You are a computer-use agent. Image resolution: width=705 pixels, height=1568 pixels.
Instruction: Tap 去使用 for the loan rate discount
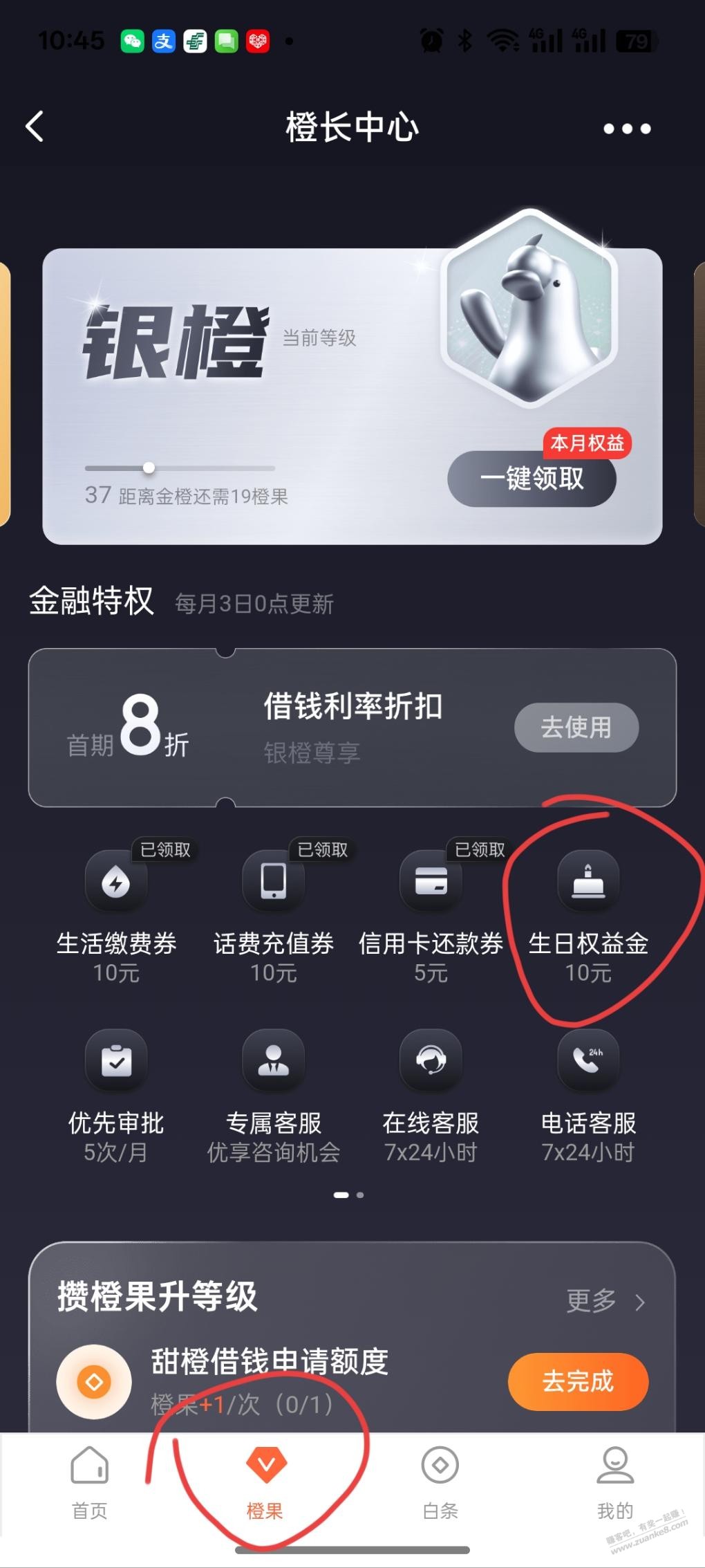click(x=576, y=727)
